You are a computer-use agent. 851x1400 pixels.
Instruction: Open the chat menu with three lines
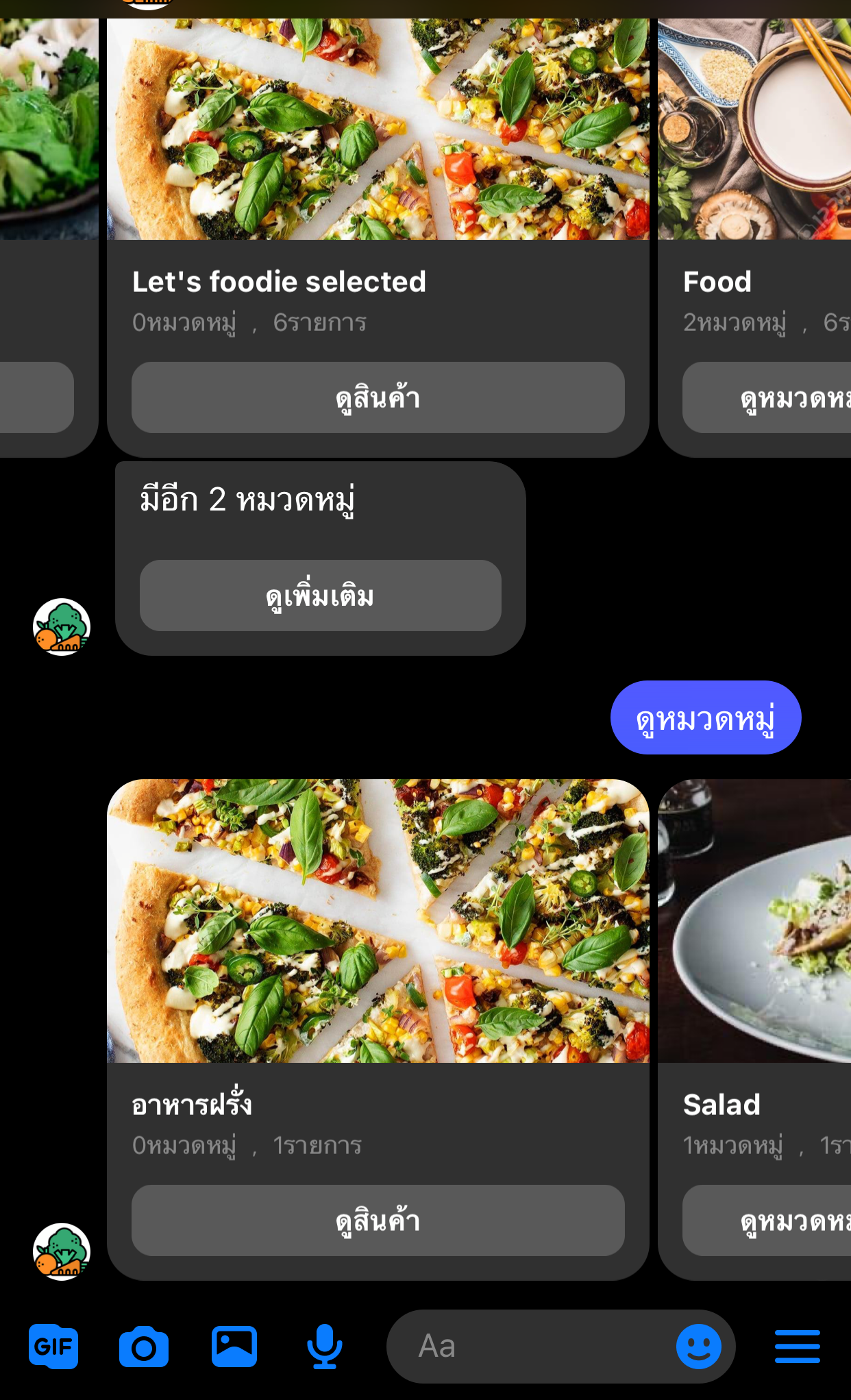click(798, 1347)
